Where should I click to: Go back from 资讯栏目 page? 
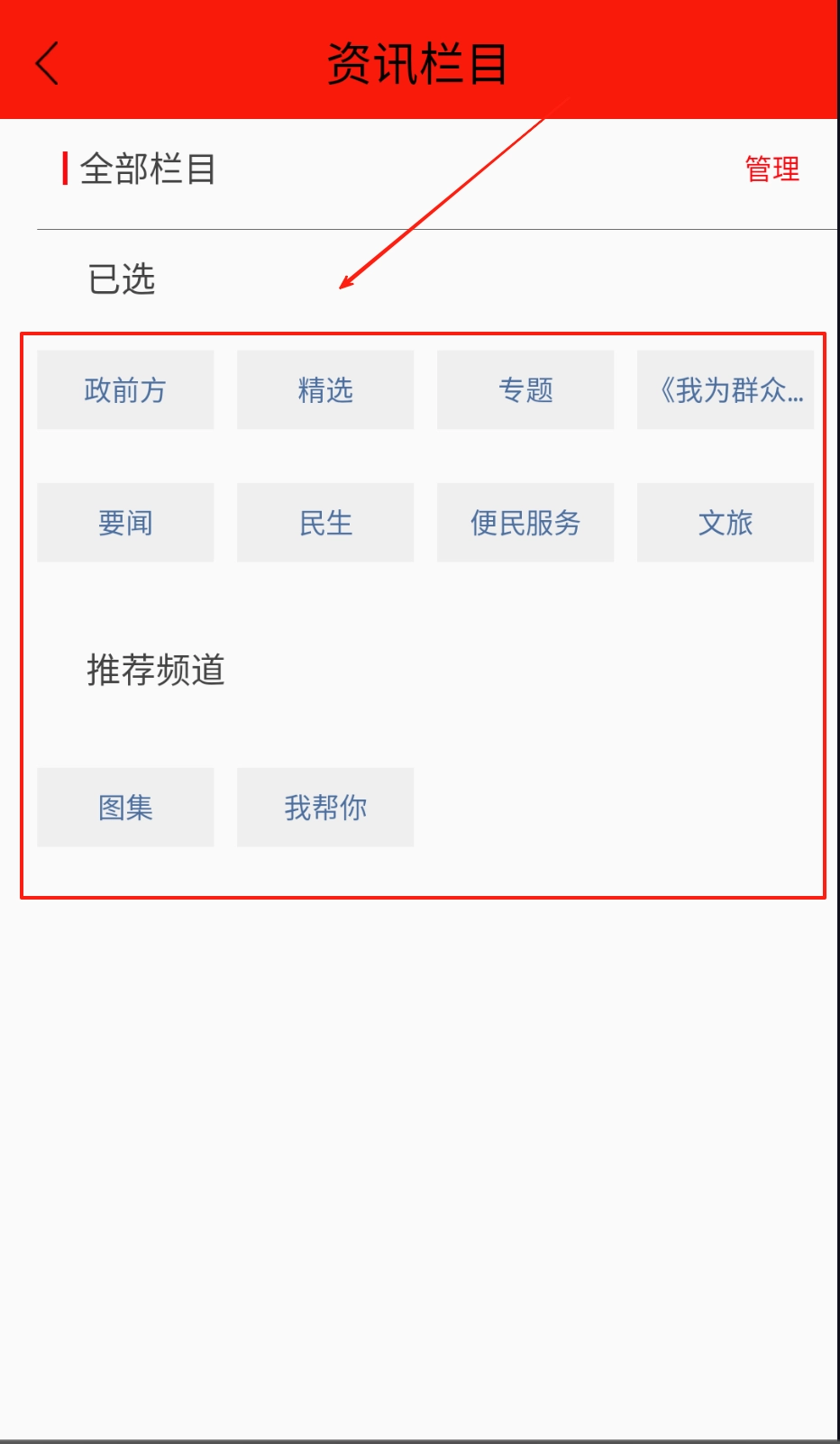tap(47, 63)
